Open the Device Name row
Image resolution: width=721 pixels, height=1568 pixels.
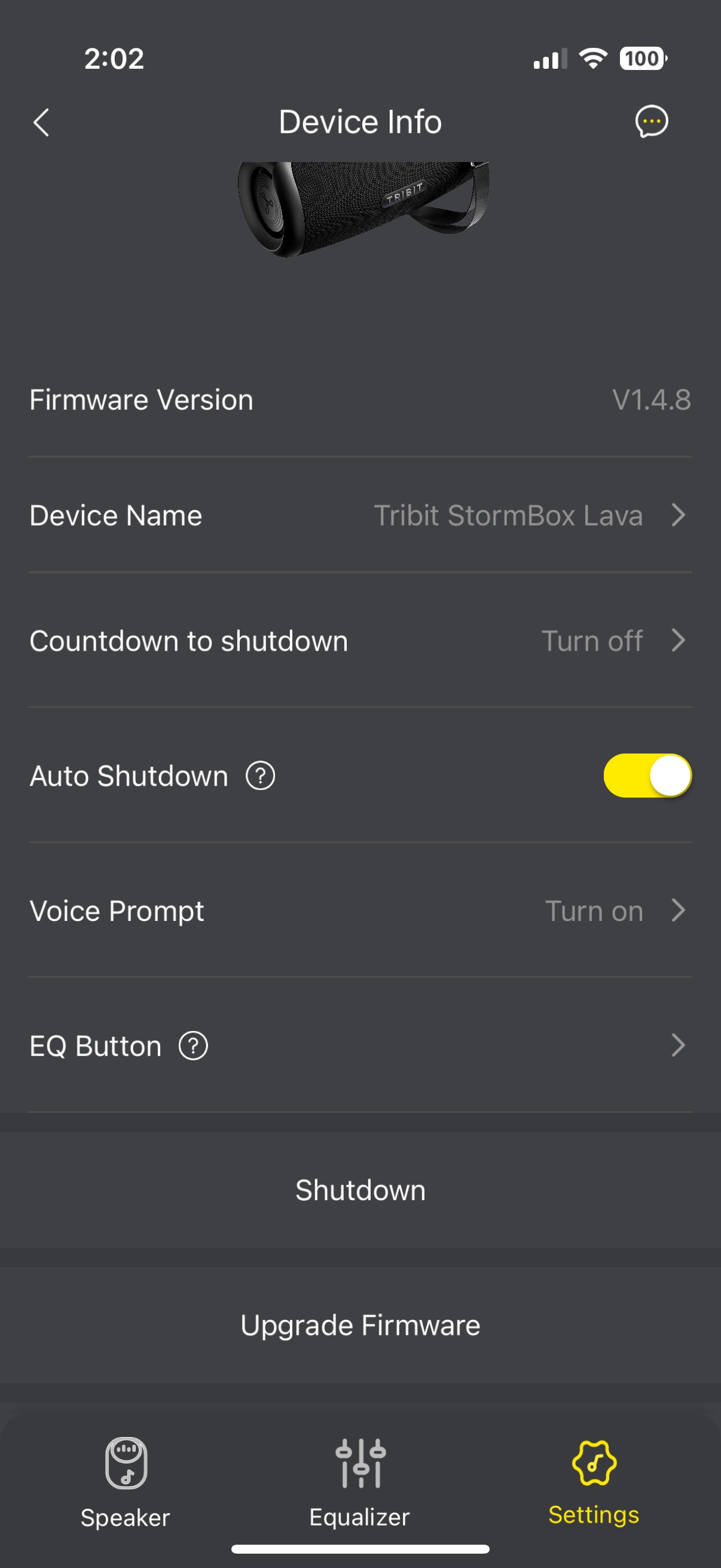(x=360, y=515)
